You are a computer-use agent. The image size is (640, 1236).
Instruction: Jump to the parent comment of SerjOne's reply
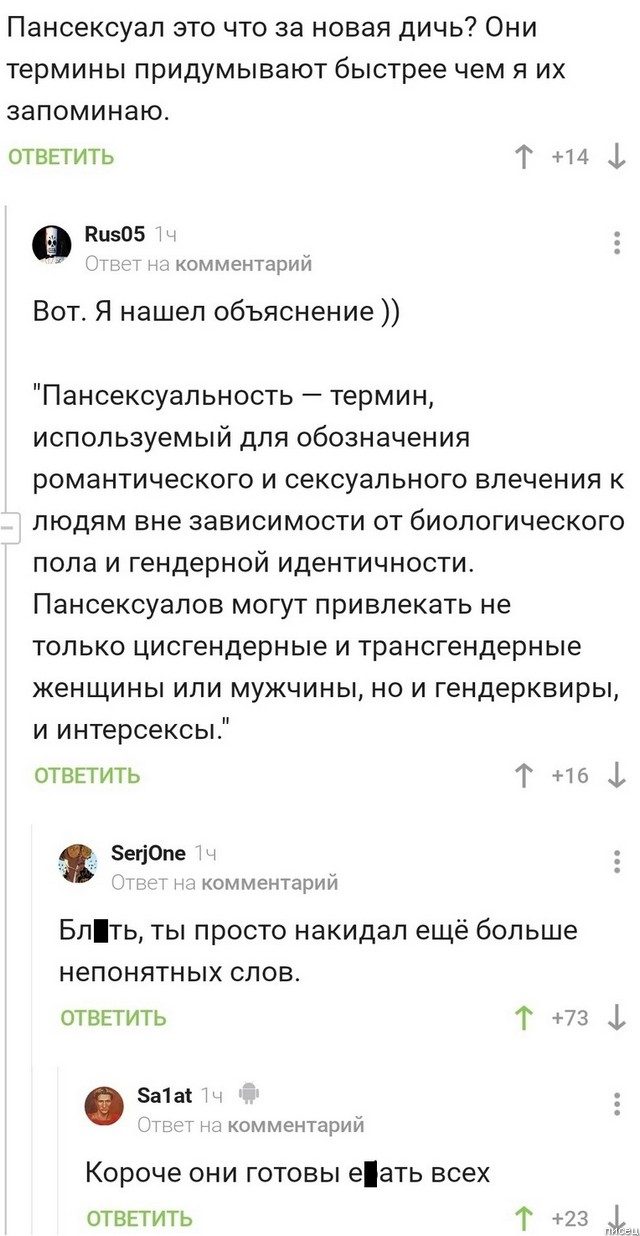click(x=270, y=883)
